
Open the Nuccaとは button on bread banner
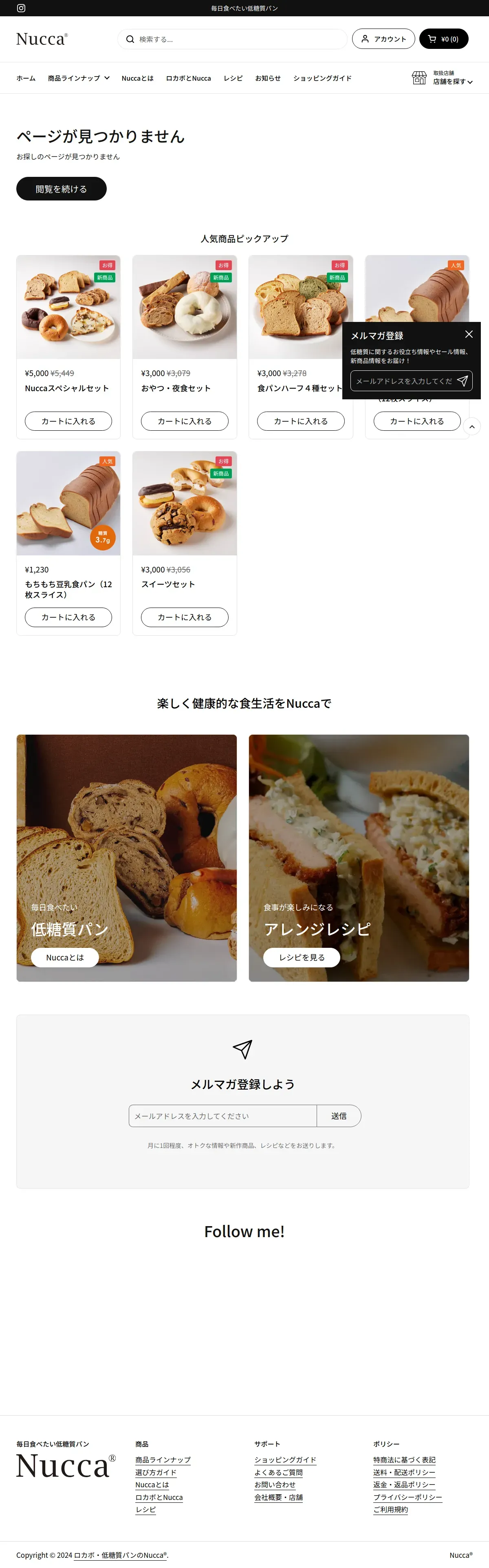[x=64, y=958]
